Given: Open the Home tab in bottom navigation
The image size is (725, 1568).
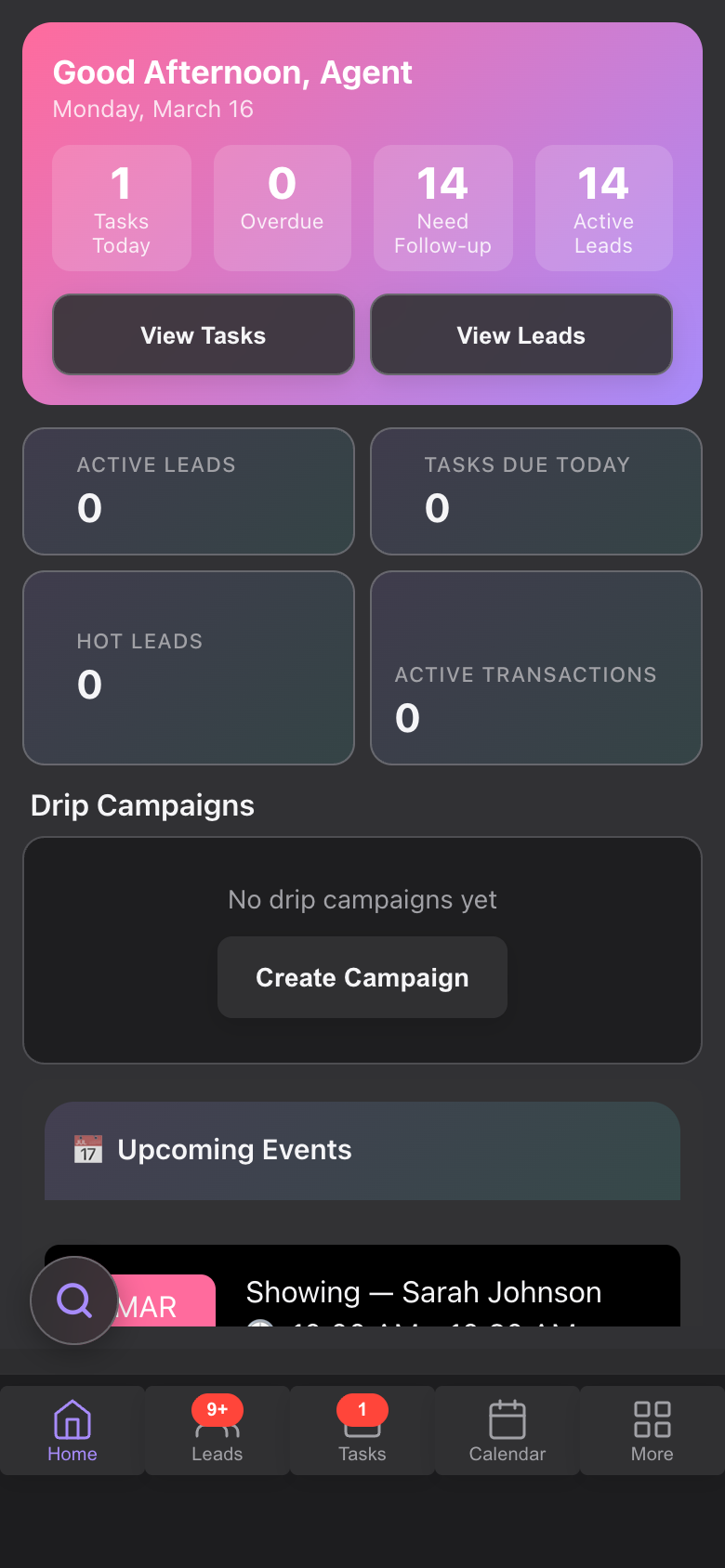Looking at the screenshot, I should coord(72,1431).
